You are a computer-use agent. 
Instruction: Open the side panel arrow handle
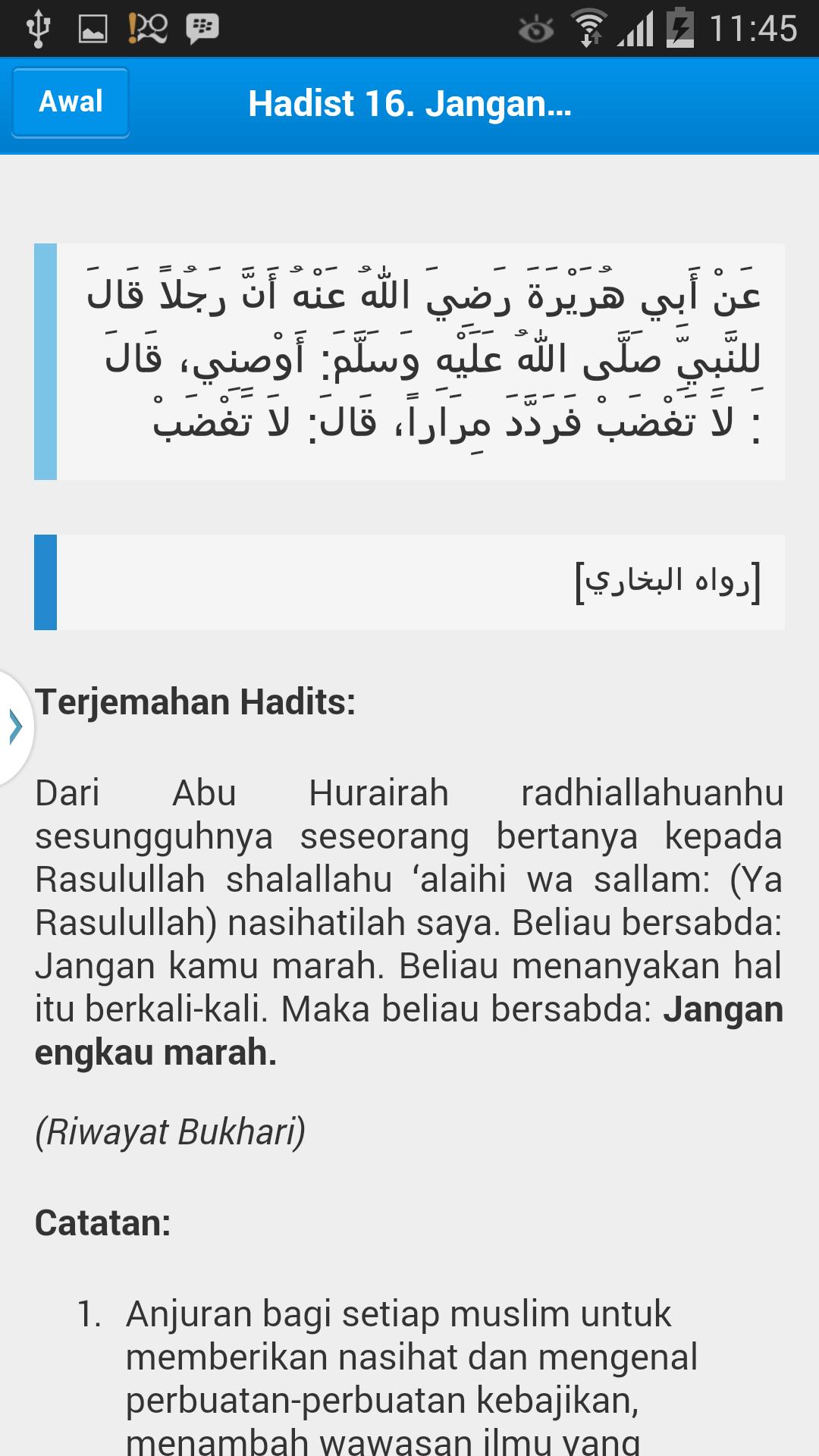point(14,726)
